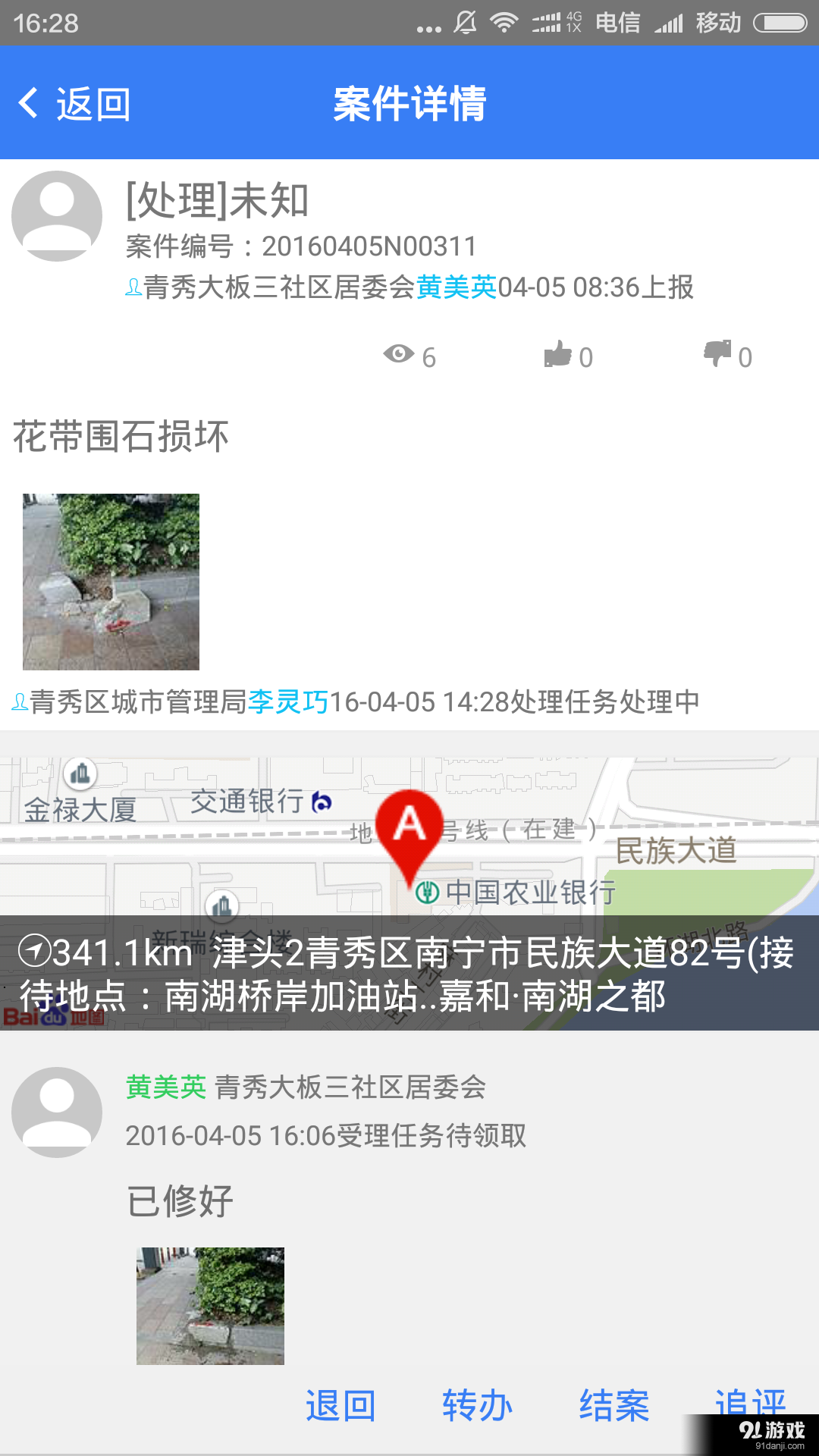Open the 已修好 repair photo thumbnail
The height and width of the screenshot is (1456, 819).
click(x=210, y=1304)
